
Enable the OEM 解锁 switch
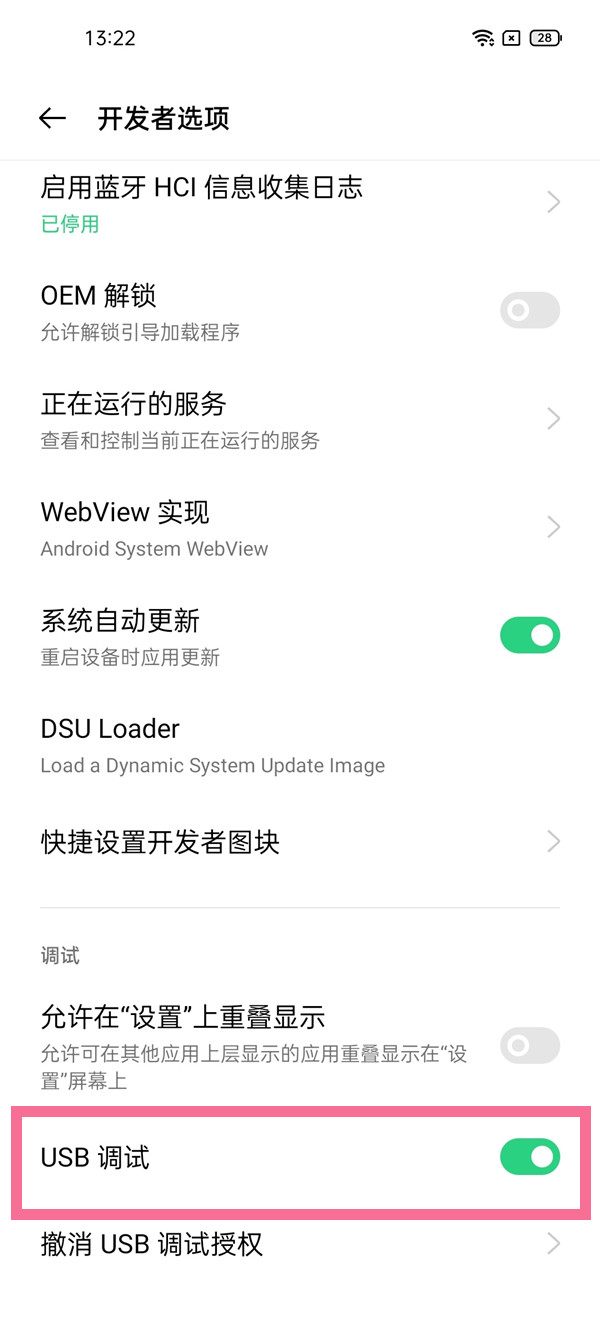coord(529,311)
